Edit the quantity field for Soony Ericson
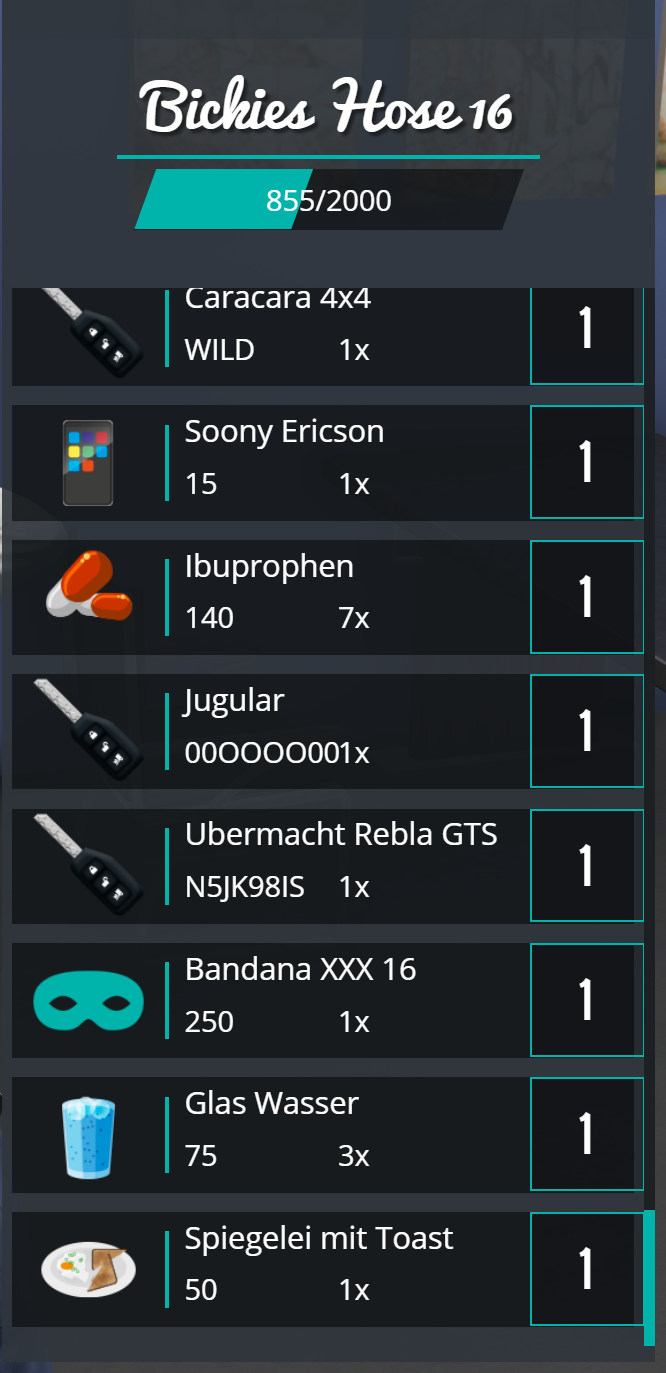Screen dimensions: 666x1373 coord(586,462)
